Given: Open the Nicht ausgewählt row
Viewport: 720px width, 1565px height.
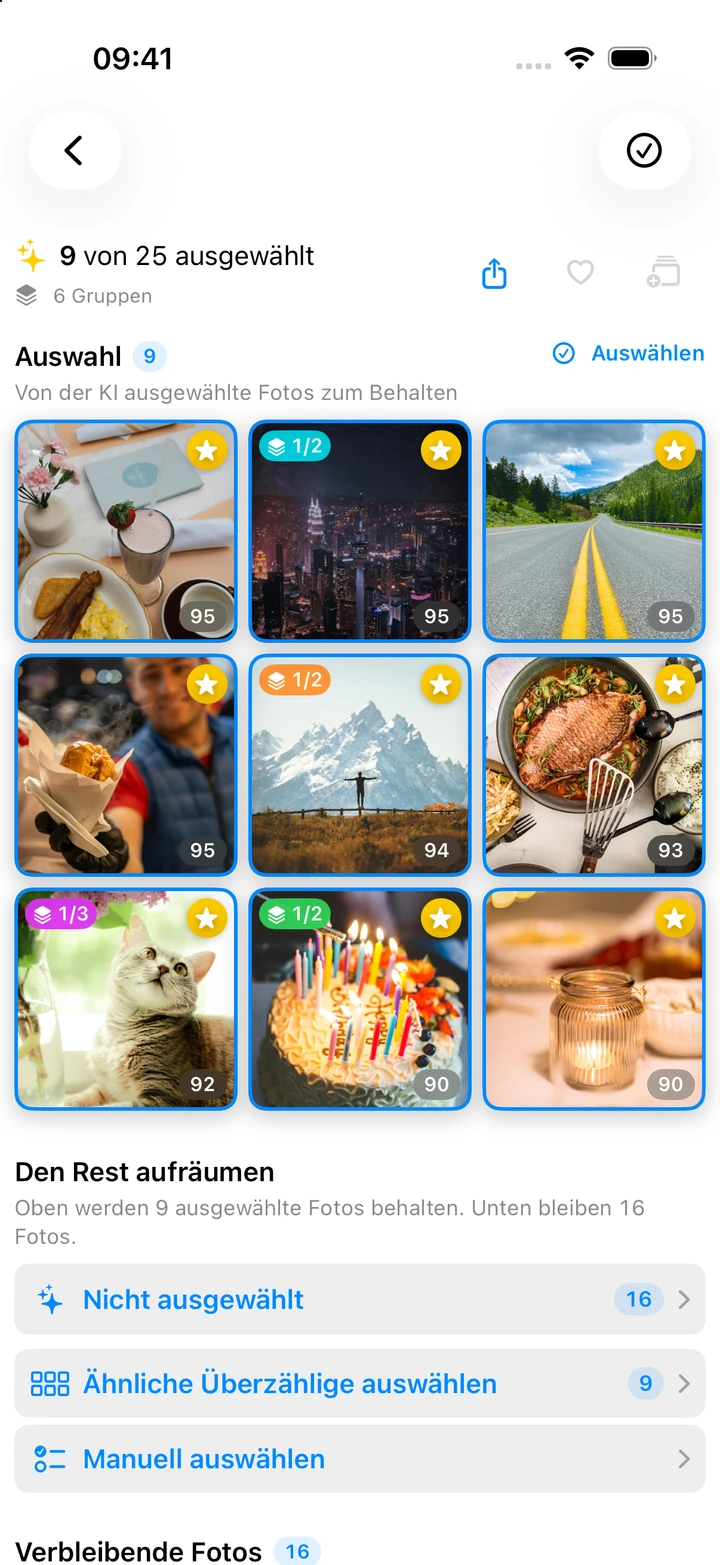Looking at the screenshot, I should click(x=360, y=1299).
